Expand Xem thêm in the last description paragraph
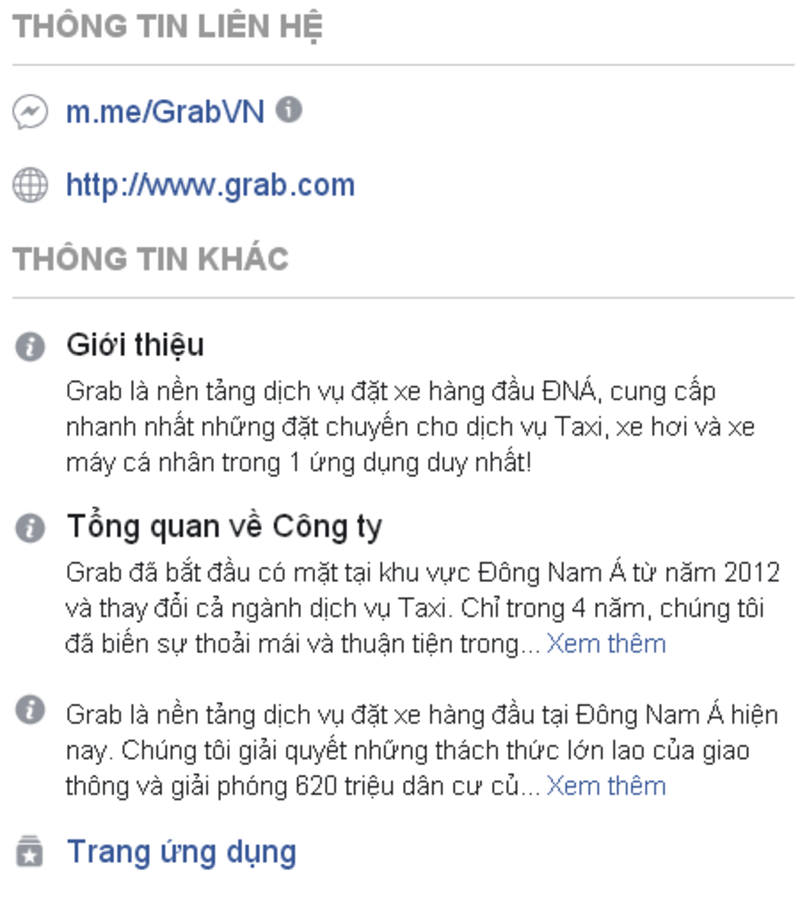The width and height of the screenshot is (800, 898). [605, 786]
